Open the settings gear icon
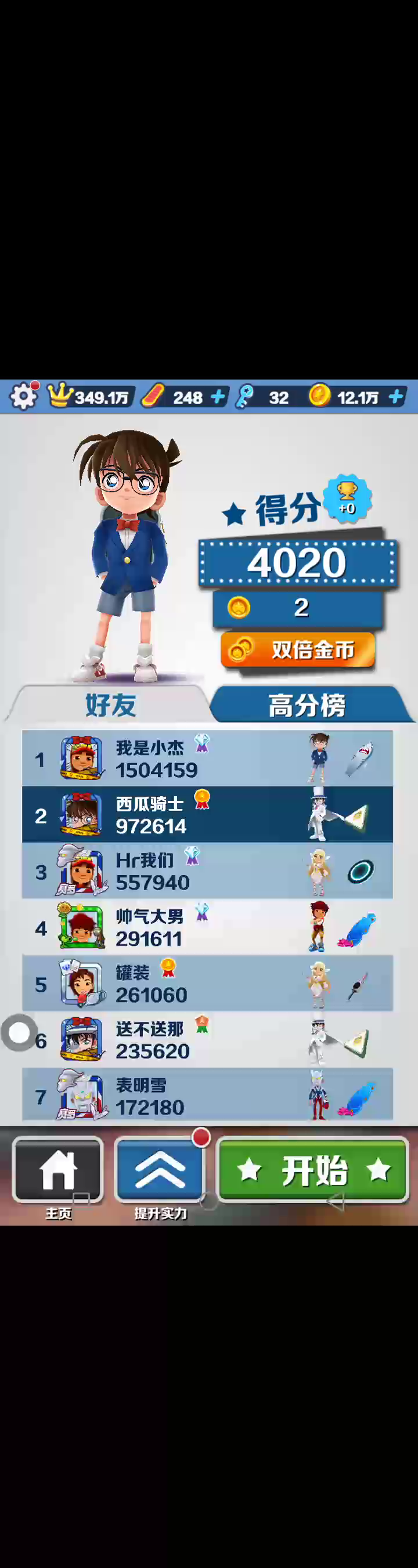The width and height of the screenshot is (418, 1568). tap(24, 397)
